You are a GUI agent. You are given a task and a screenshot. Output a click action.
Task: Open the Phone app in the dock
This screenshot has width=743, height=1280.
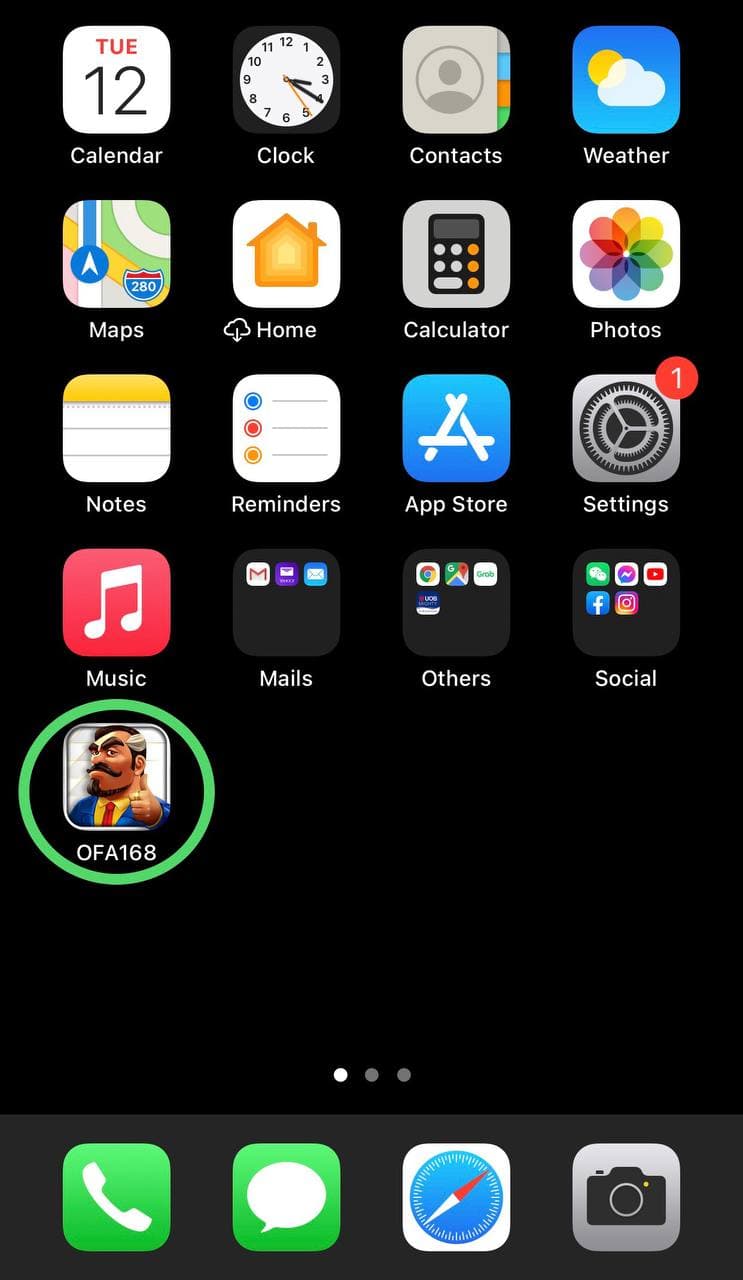116,1197
